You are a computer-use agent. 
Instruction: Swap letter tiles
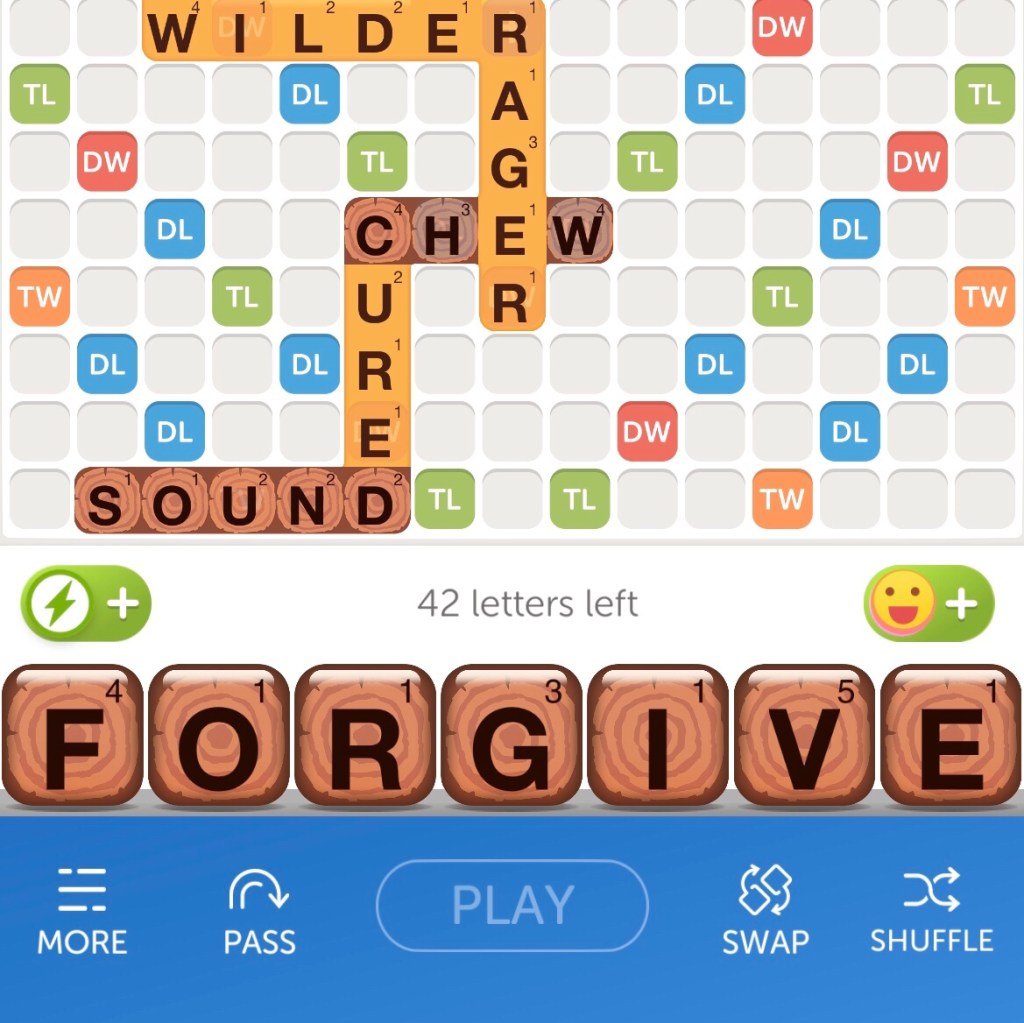[766, 910]
